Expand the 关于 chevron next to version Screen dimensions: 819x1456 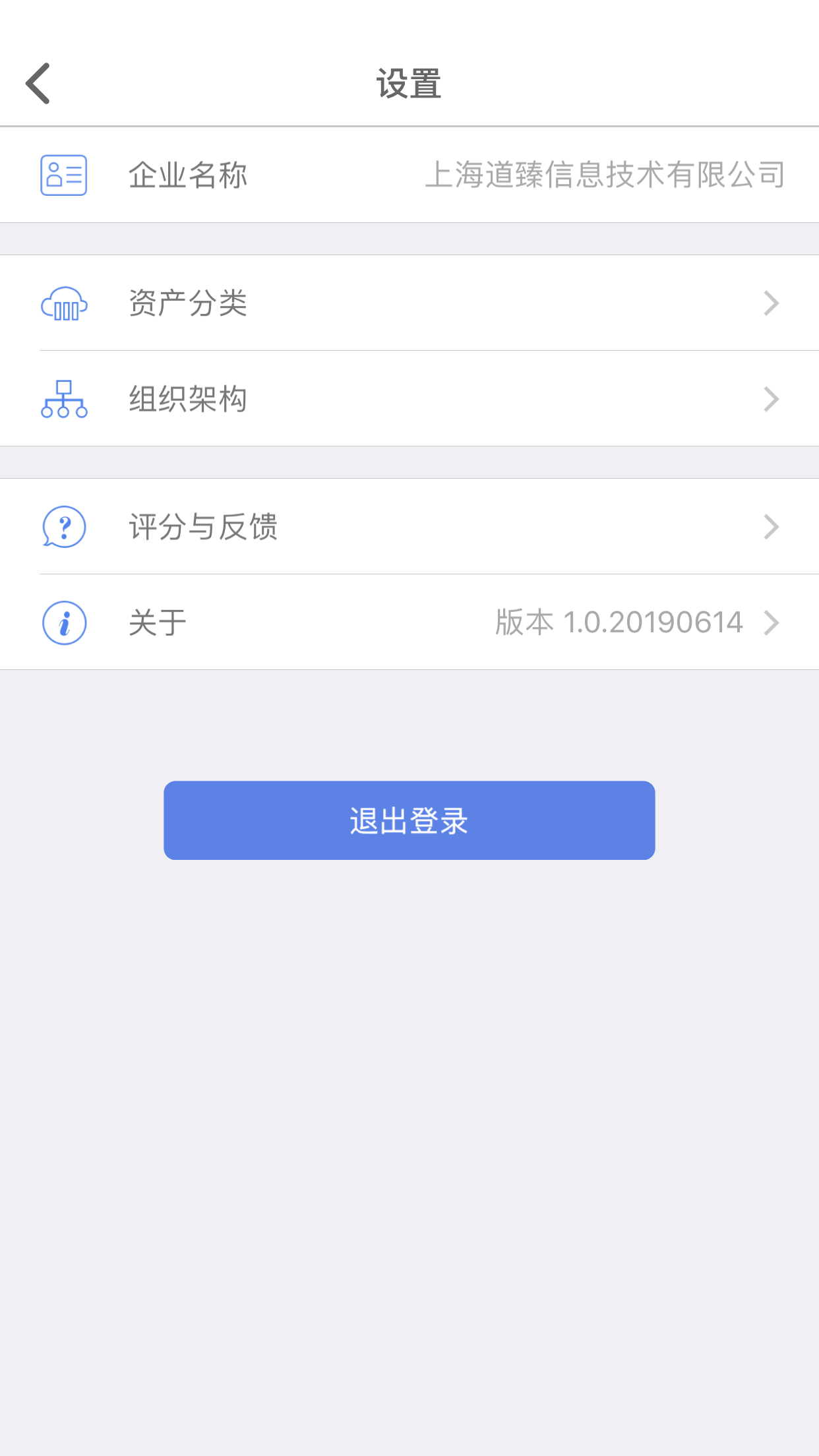(x=772, y=621)
